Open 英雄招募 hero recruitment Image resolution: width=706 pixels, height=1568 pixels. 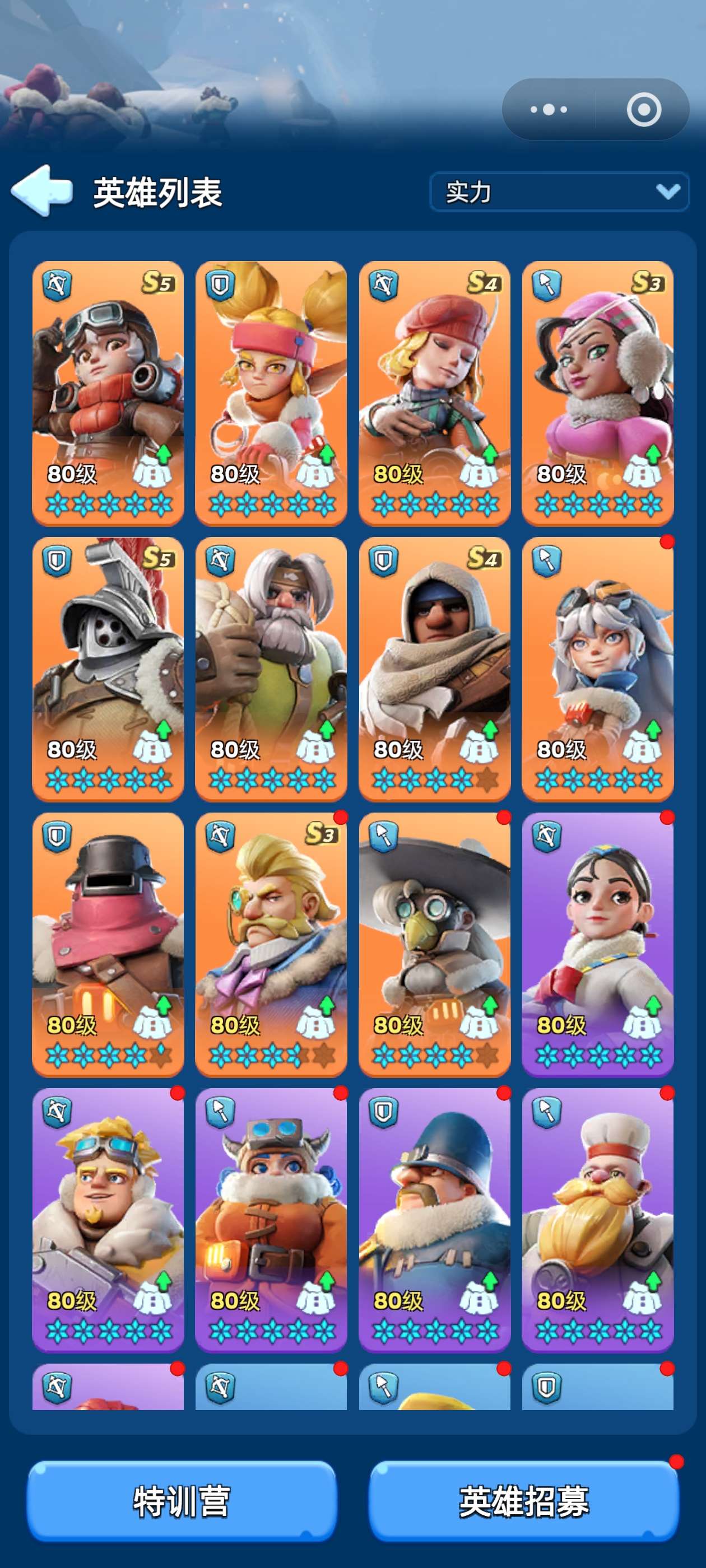click(524, 1500)
